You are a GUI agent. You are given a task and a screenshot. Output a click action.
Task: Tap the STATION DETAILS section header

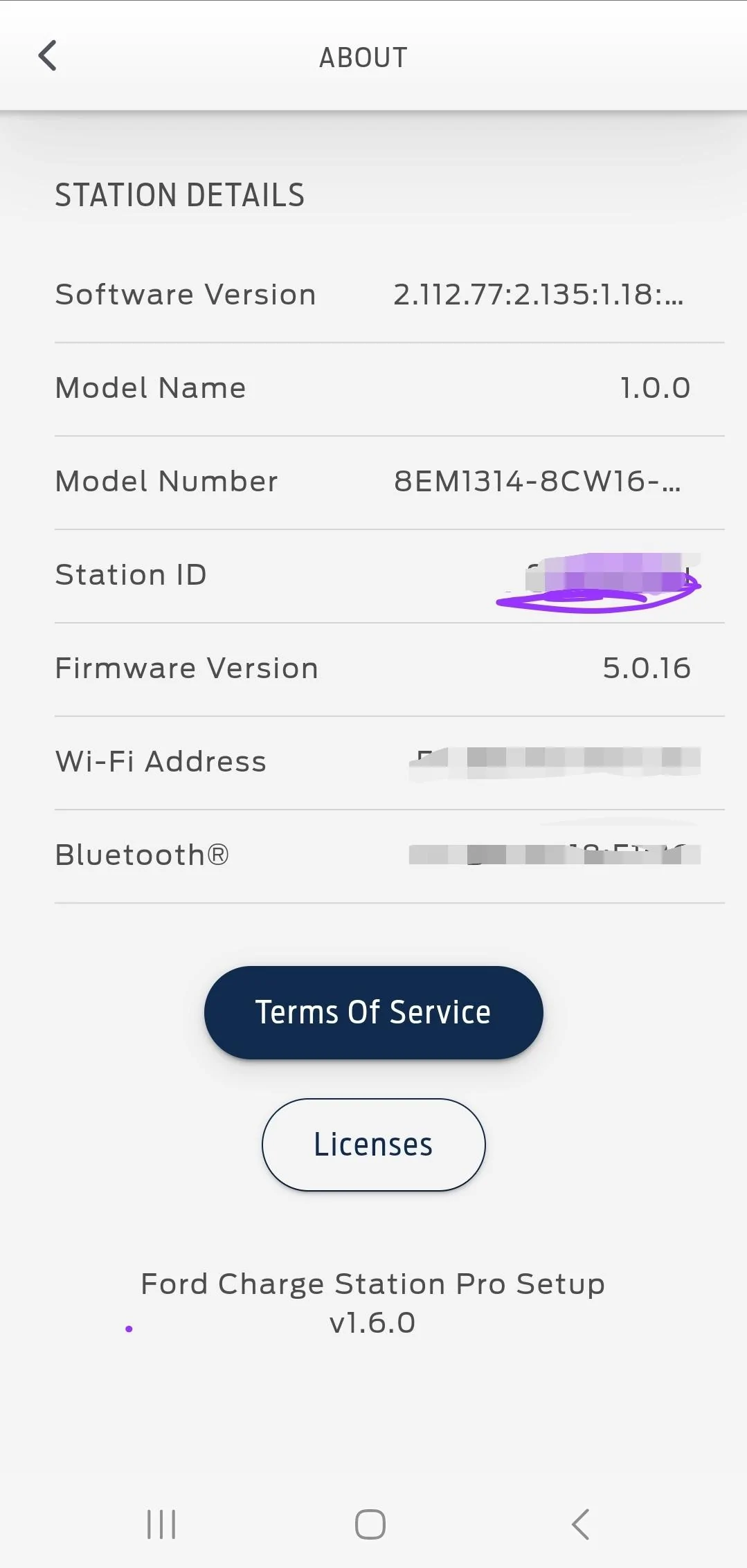click(x=179, y=194)
